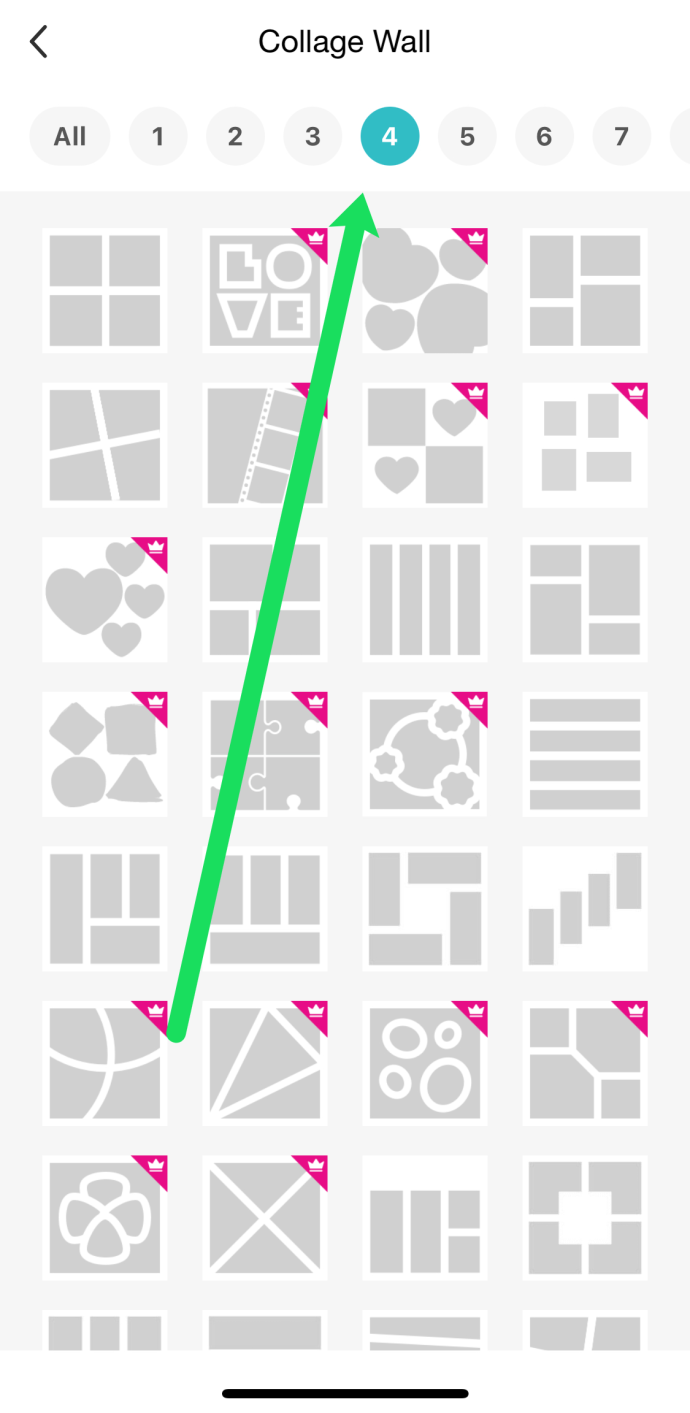This screenshot has width=690, height=1413.
Task: Pick the X diagonal cross layout
Action: pyautogui.click(x=265, y=1218)
